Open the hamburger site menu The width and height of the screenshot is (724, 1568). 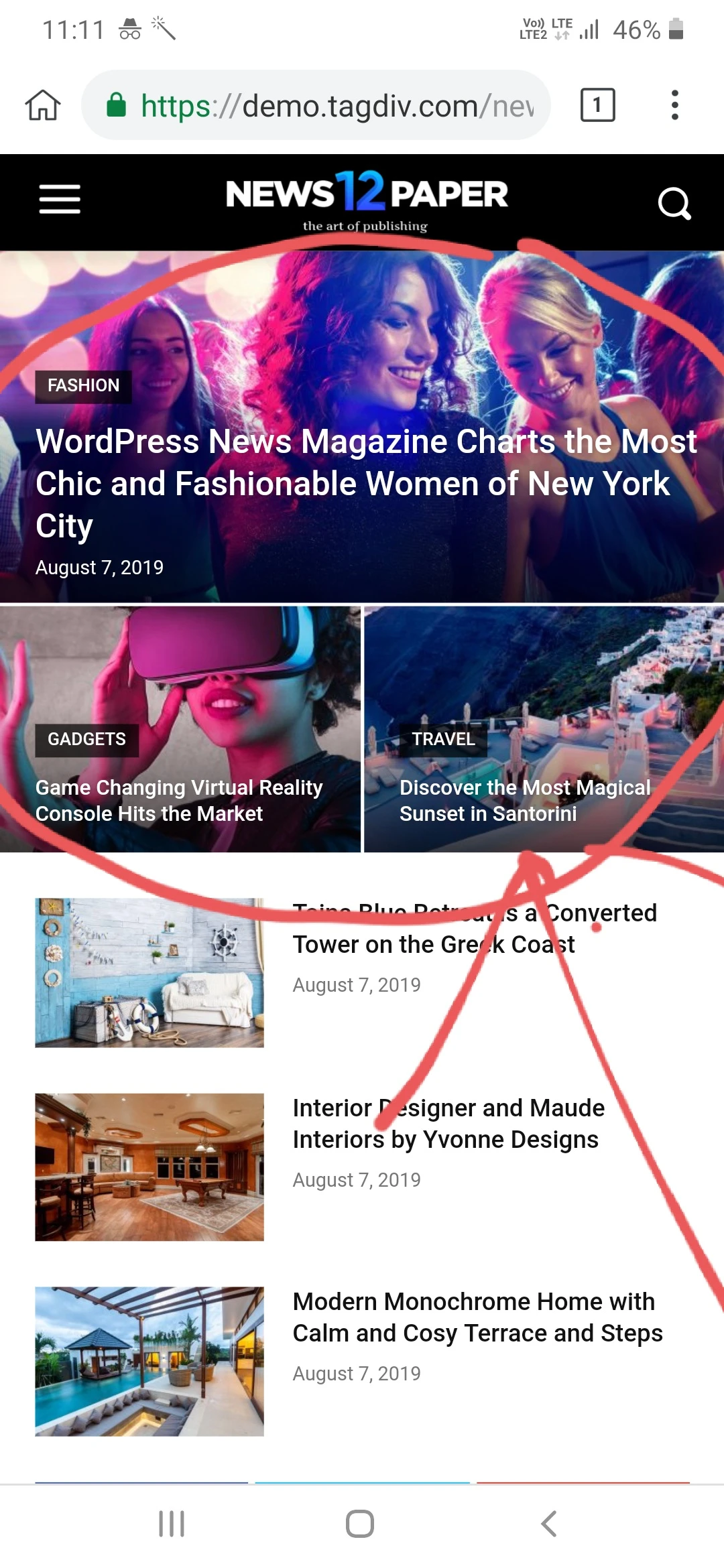60,200
